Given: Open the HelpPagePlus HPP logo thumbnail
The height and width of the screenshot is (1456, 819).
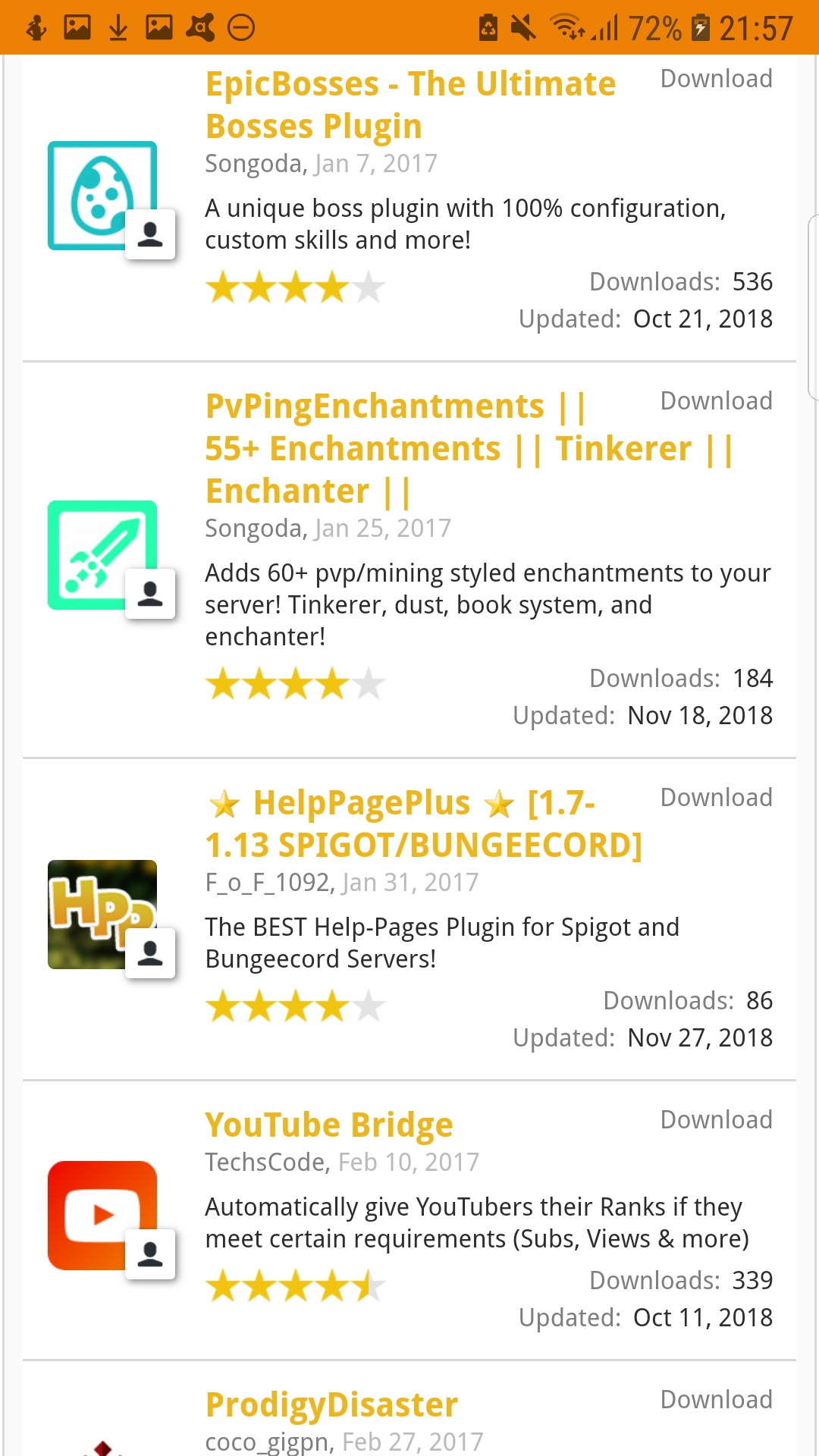Looking at the screenshot, I should tap(102, 915).
